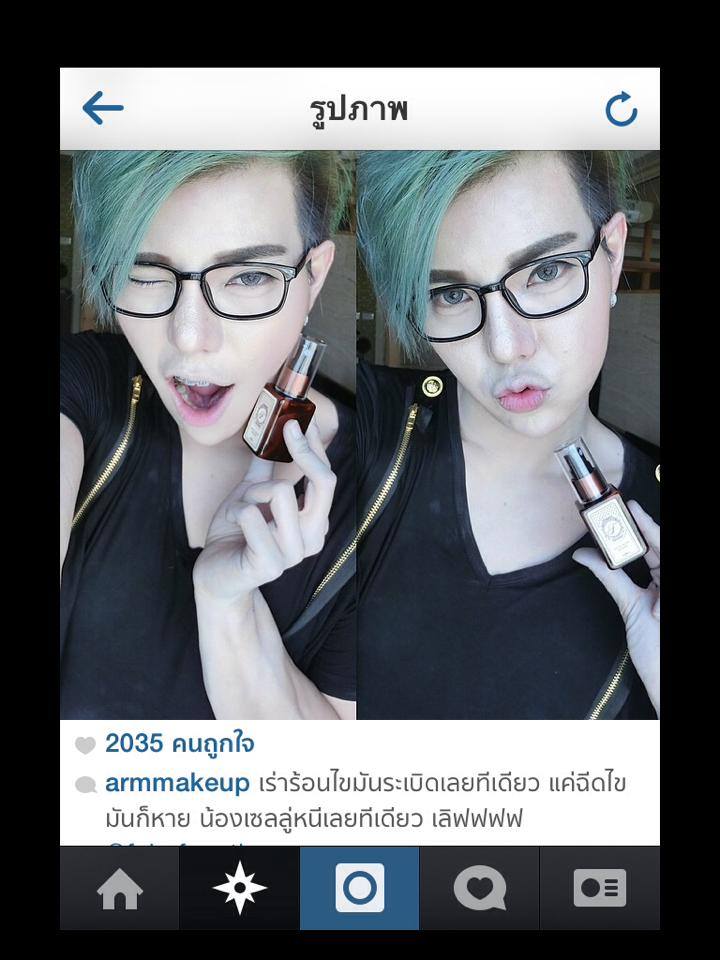View the activity news tab
Image resolution: width=720 pixels, height=960 pixels.
480,889
